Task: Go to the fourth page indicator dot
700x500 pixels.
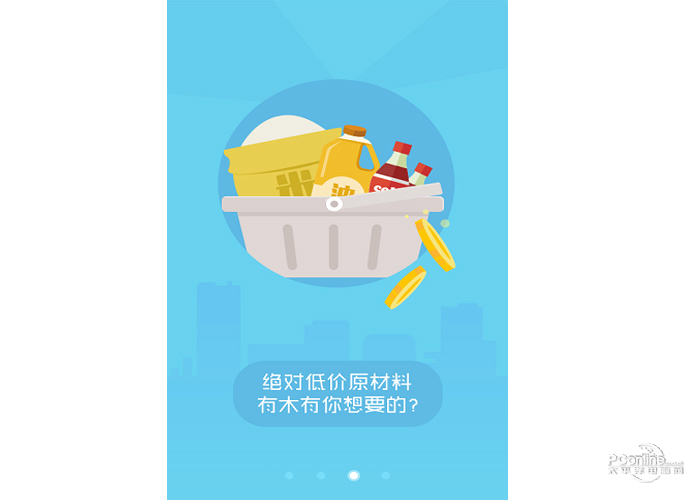Action: [x=386, y=475]
